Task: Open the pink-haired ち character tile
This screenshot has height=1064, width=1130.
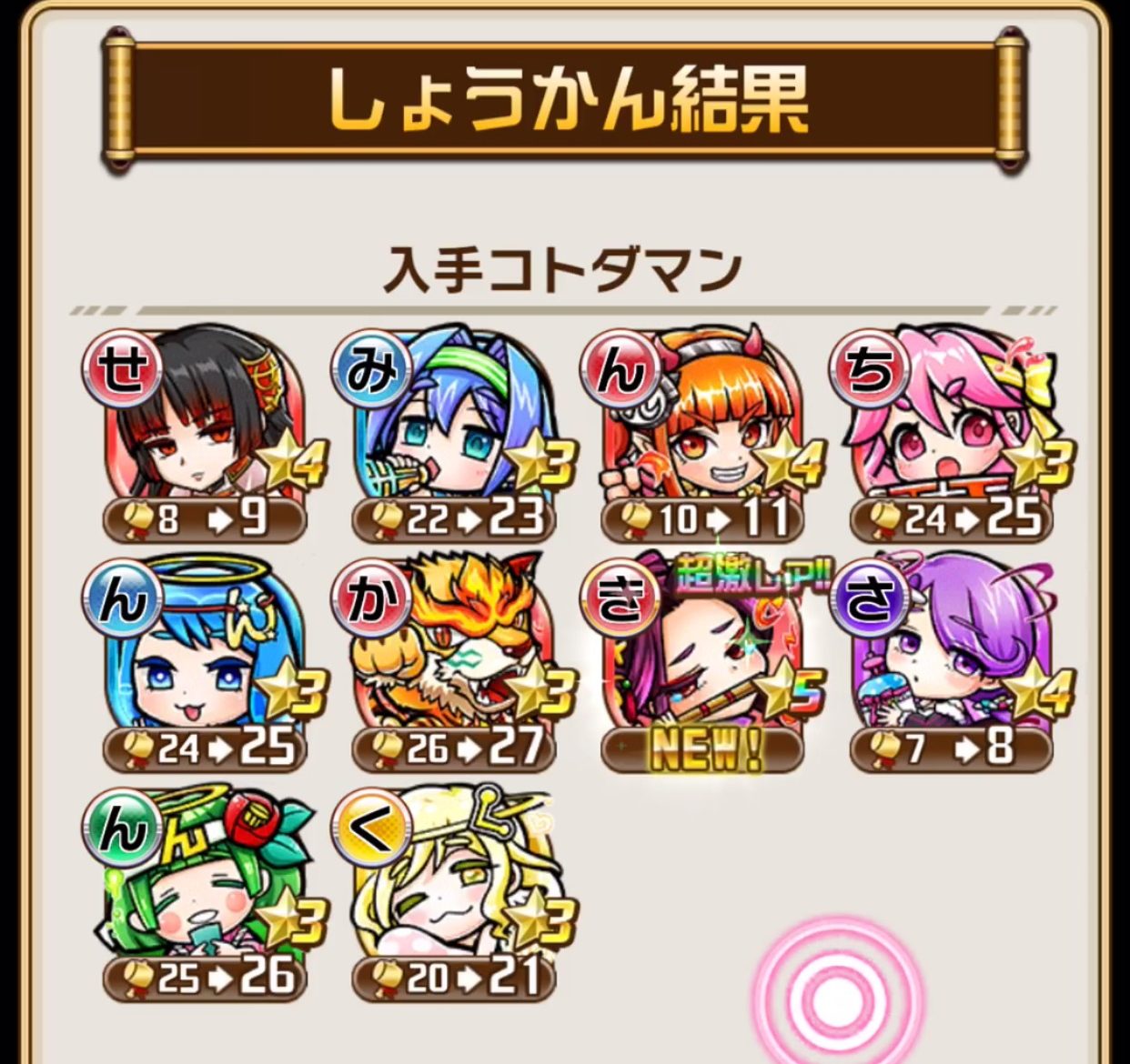Action: tap(951, 427)
